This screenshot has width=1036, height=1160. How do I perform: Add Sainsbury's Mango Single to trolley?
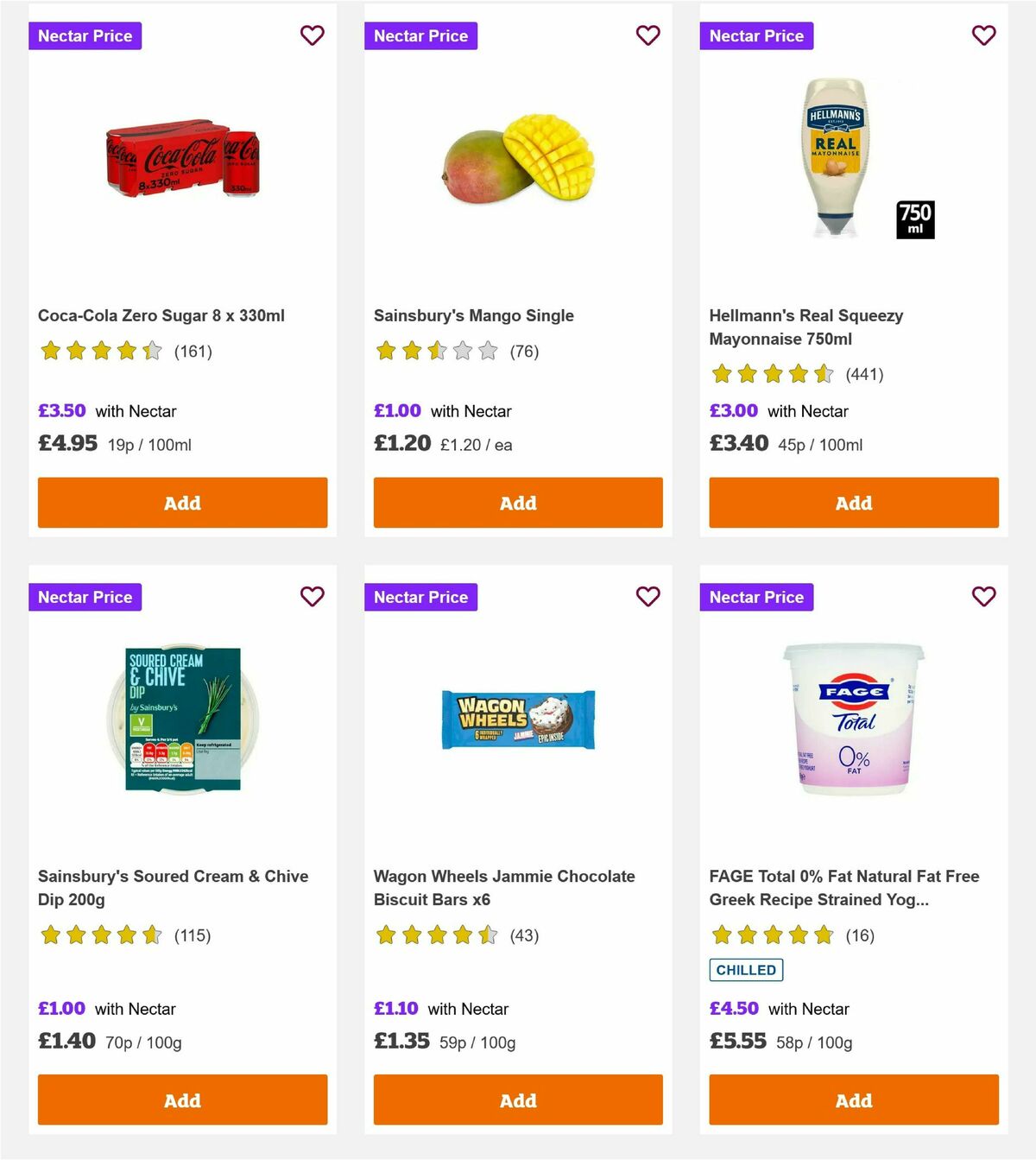tap(517, 502)
